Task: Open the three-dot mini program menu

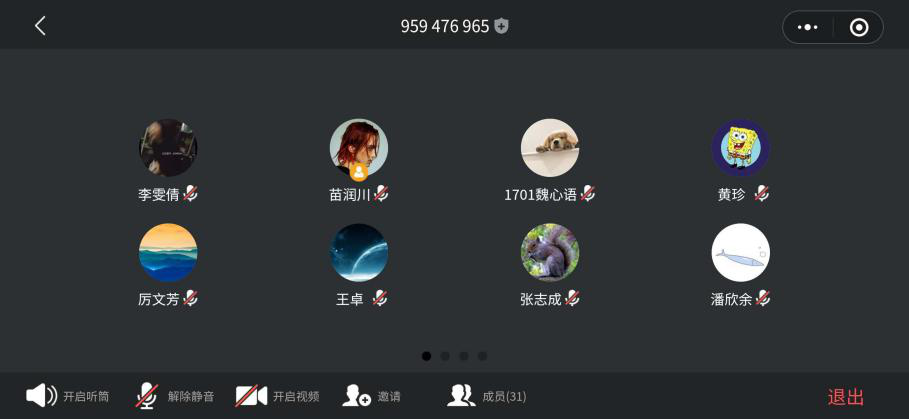Action: (808, 27)
